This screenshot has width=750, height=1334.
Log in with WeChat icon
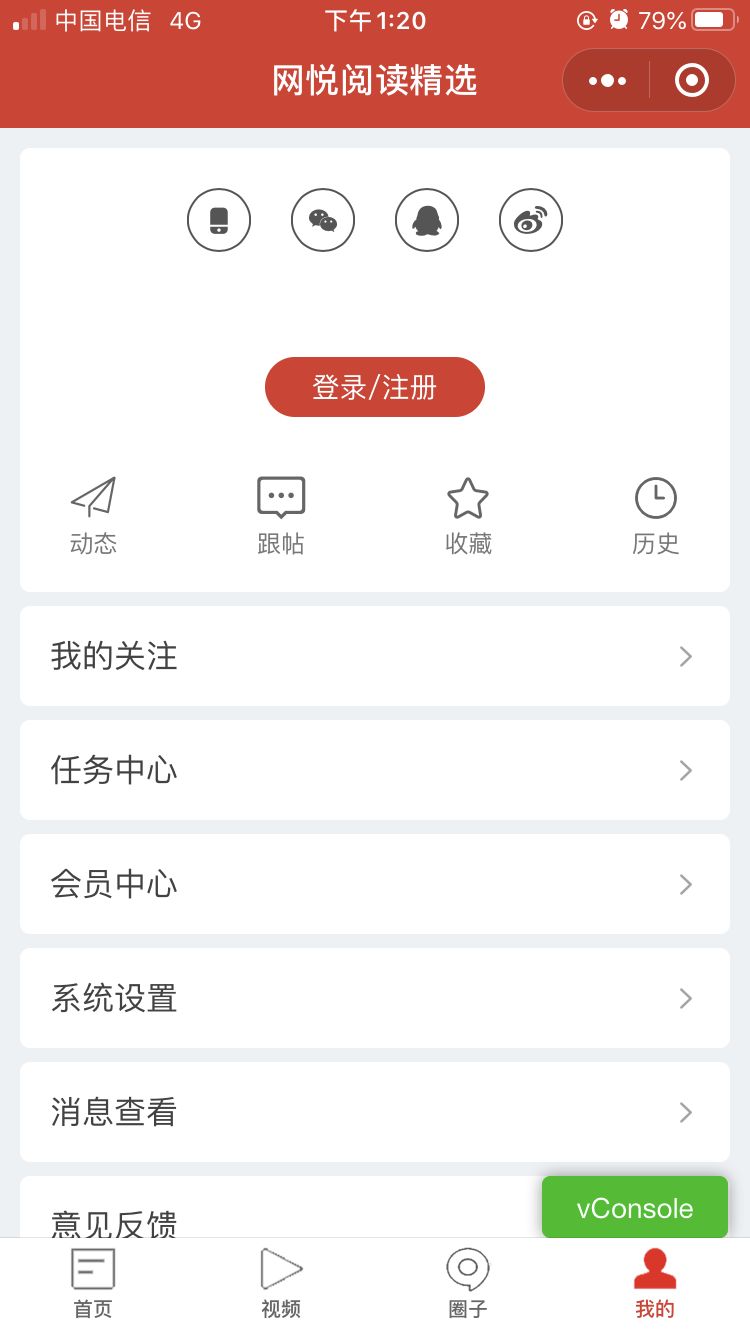point(323,220)
